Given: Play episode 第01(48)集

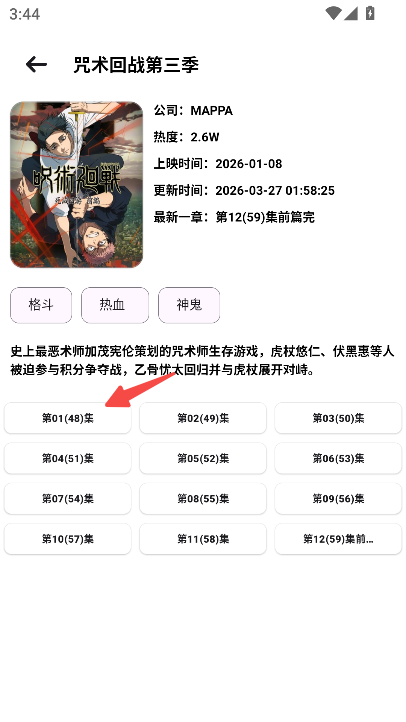Looking at the screenshot, I should (x=68, y=418).
